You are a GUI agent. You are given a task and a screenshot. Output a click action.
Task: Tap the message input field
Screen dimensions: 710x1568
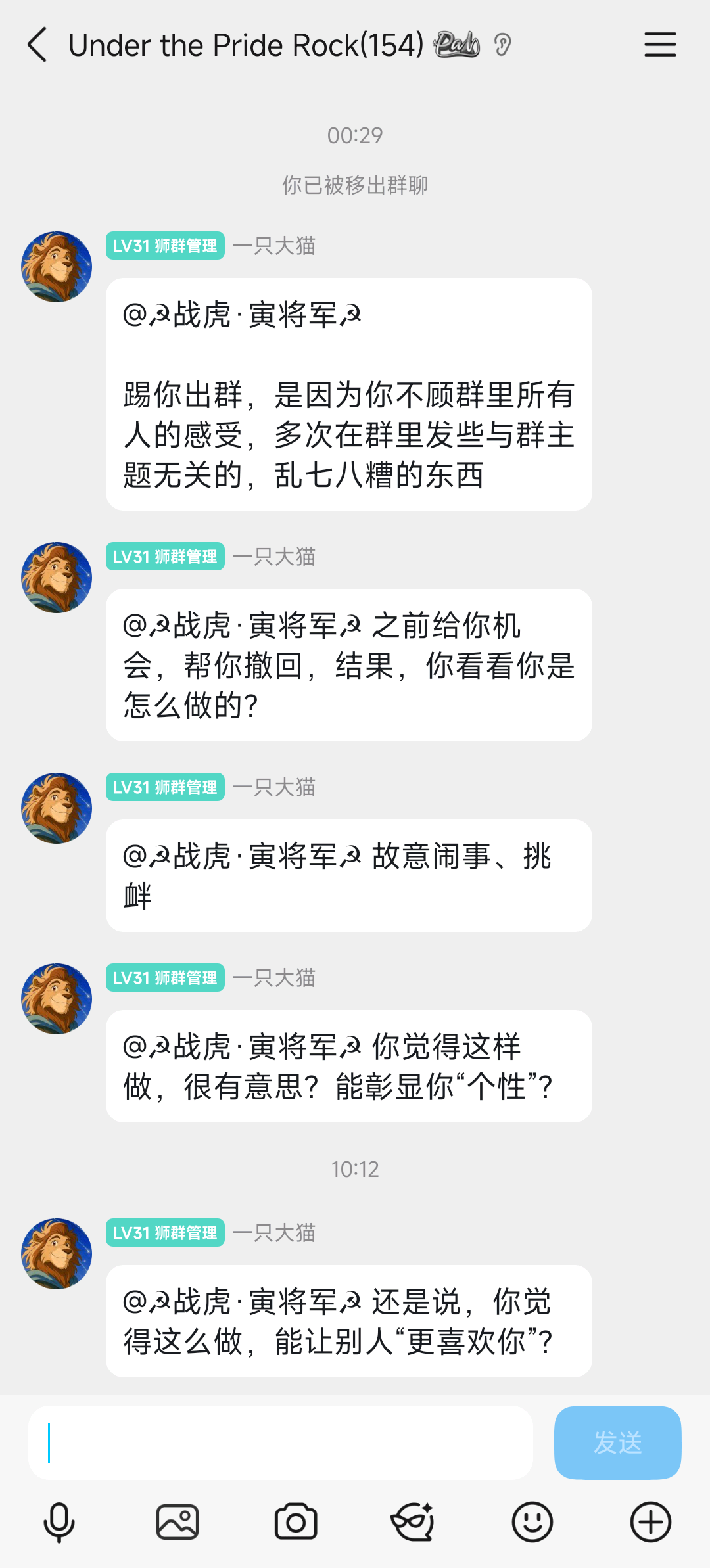click(280, 1442)
